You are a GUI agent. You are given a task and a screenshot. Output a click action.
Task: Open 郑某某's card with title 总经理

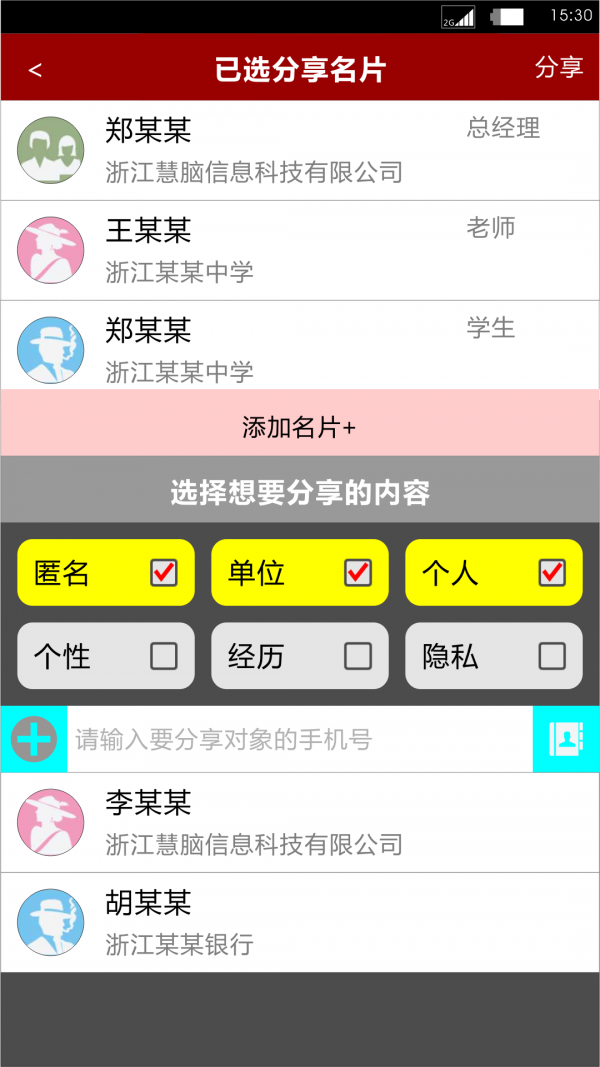point(300,150)
